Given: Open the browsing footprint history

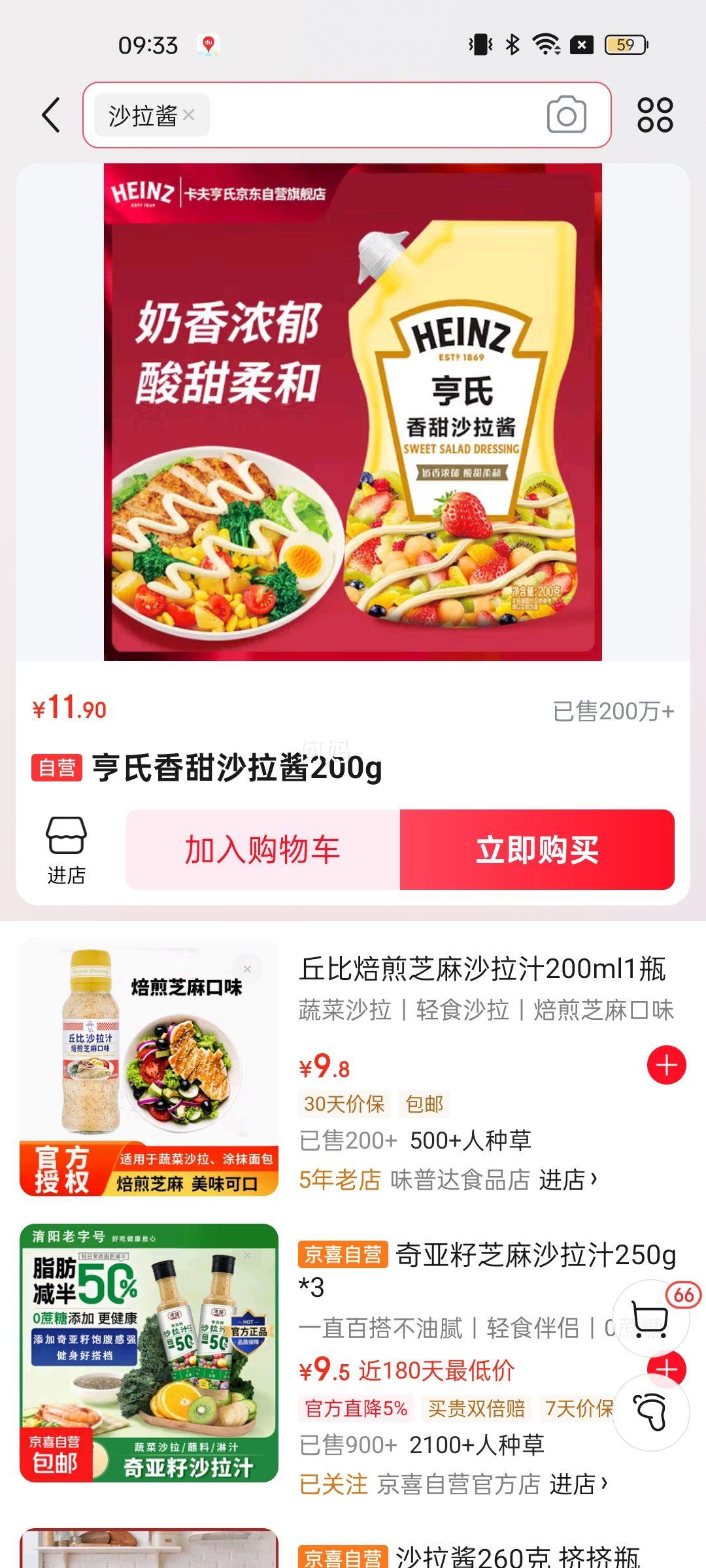Looking at the screenshot, I should (650, 1411).
